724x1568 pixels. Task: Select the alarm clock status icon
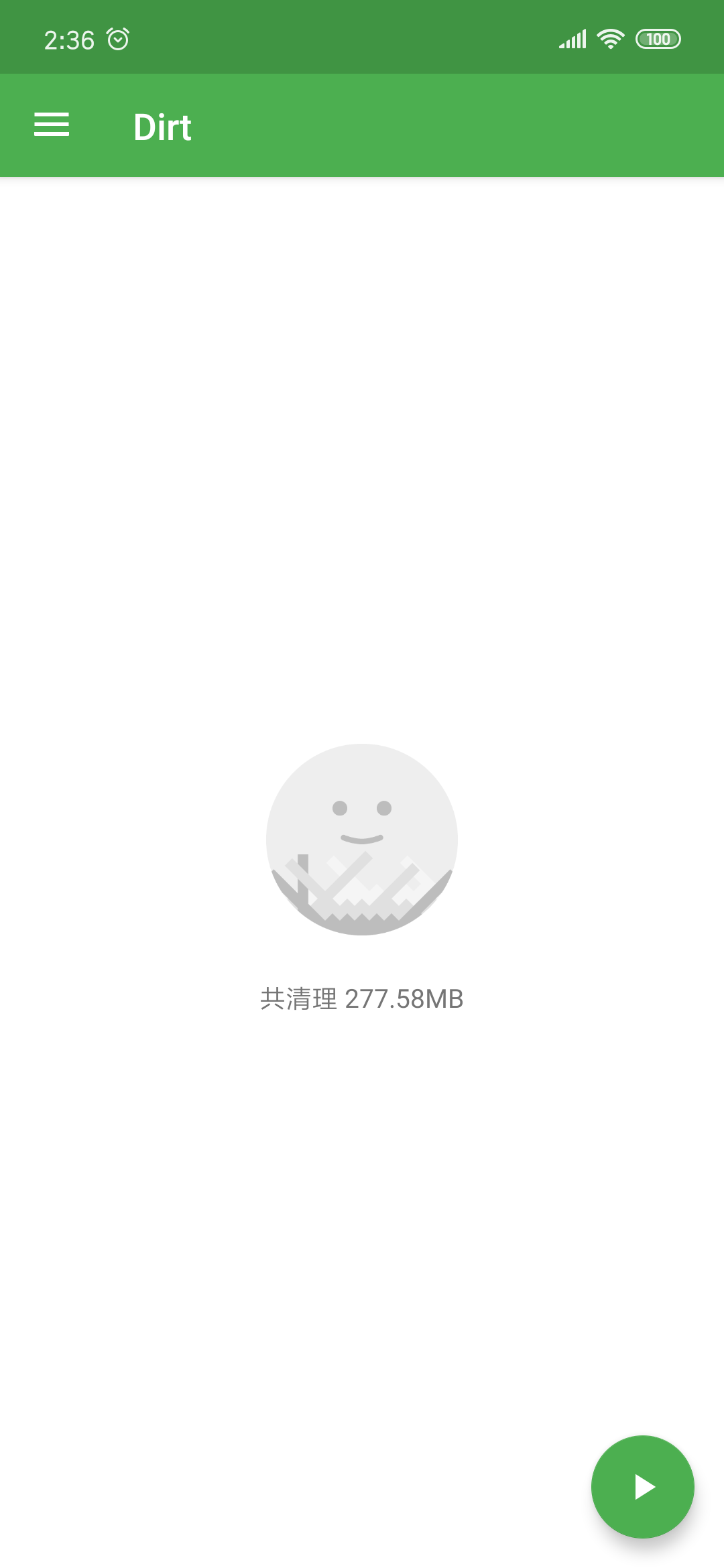pos(118,39)
